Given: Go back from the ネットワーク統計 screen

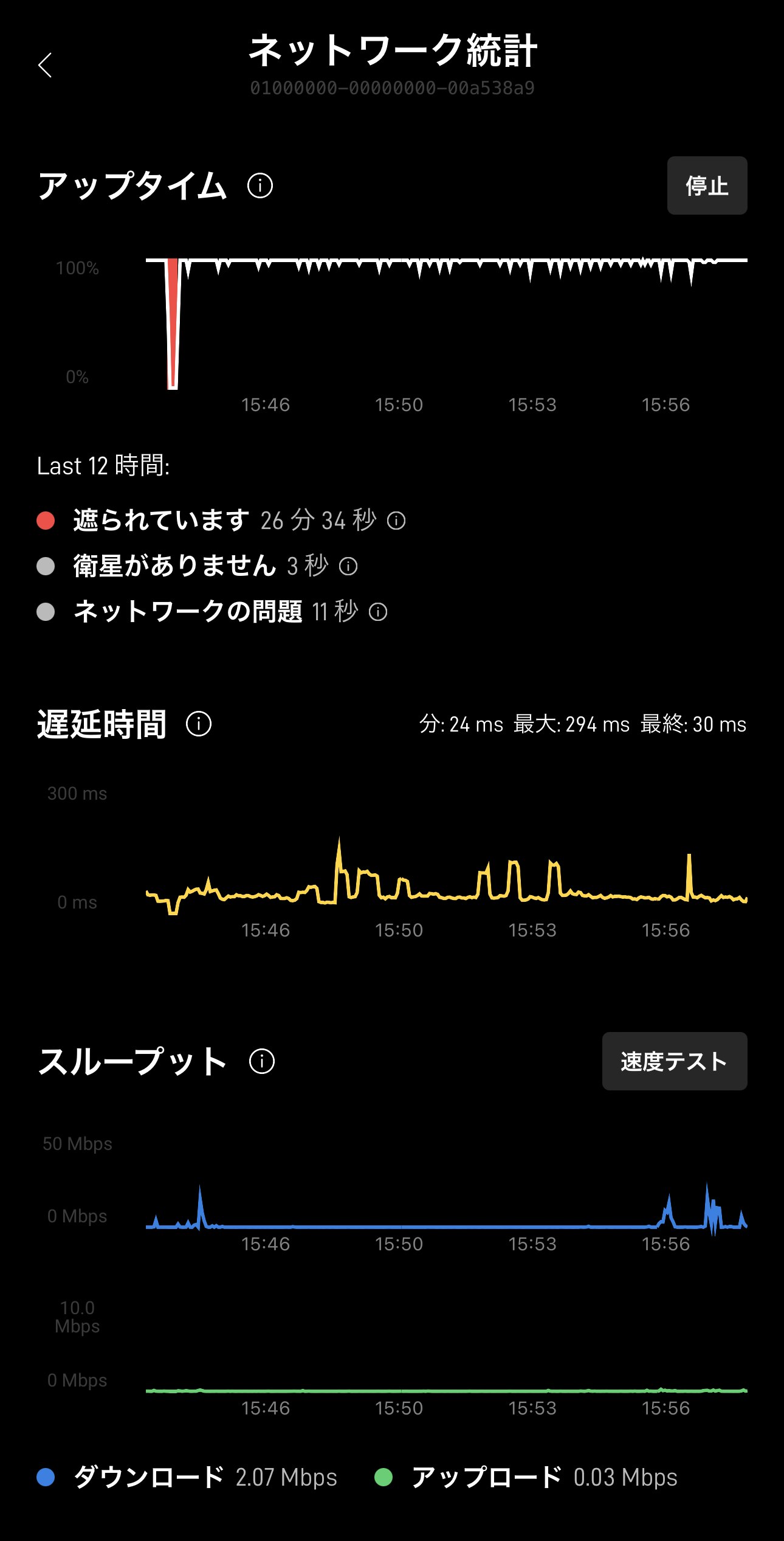Looking at the screenshot, I should [45, 65].
